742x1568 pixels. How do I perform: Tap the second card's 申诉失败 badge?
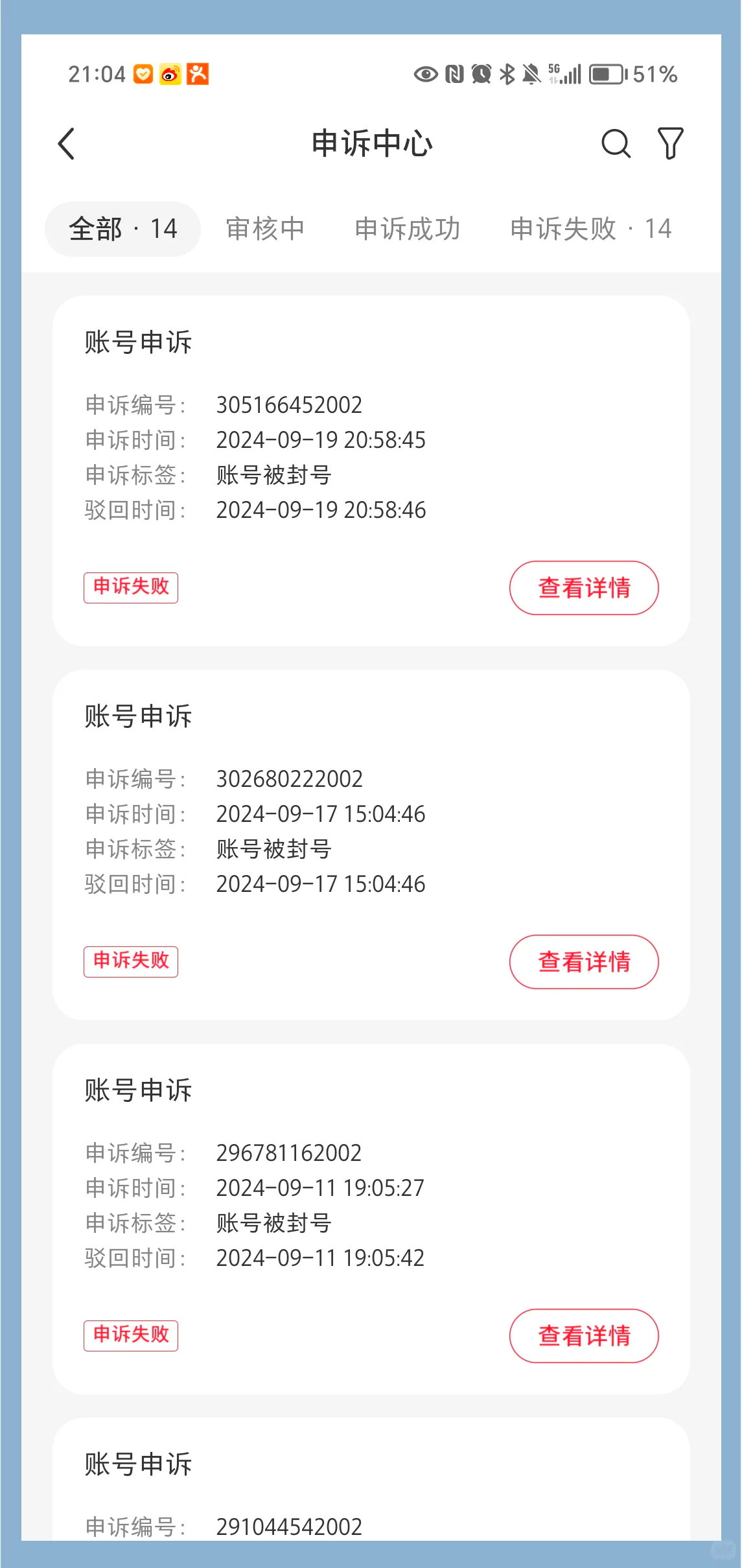[130, 962]
